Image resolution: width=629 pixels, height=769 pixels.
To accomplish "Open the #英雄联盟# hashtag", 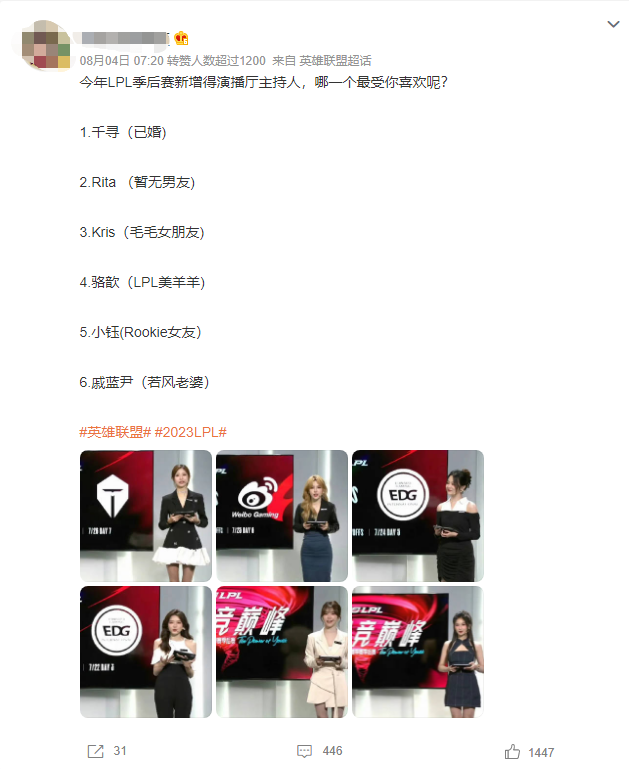I will coord(115,431).
